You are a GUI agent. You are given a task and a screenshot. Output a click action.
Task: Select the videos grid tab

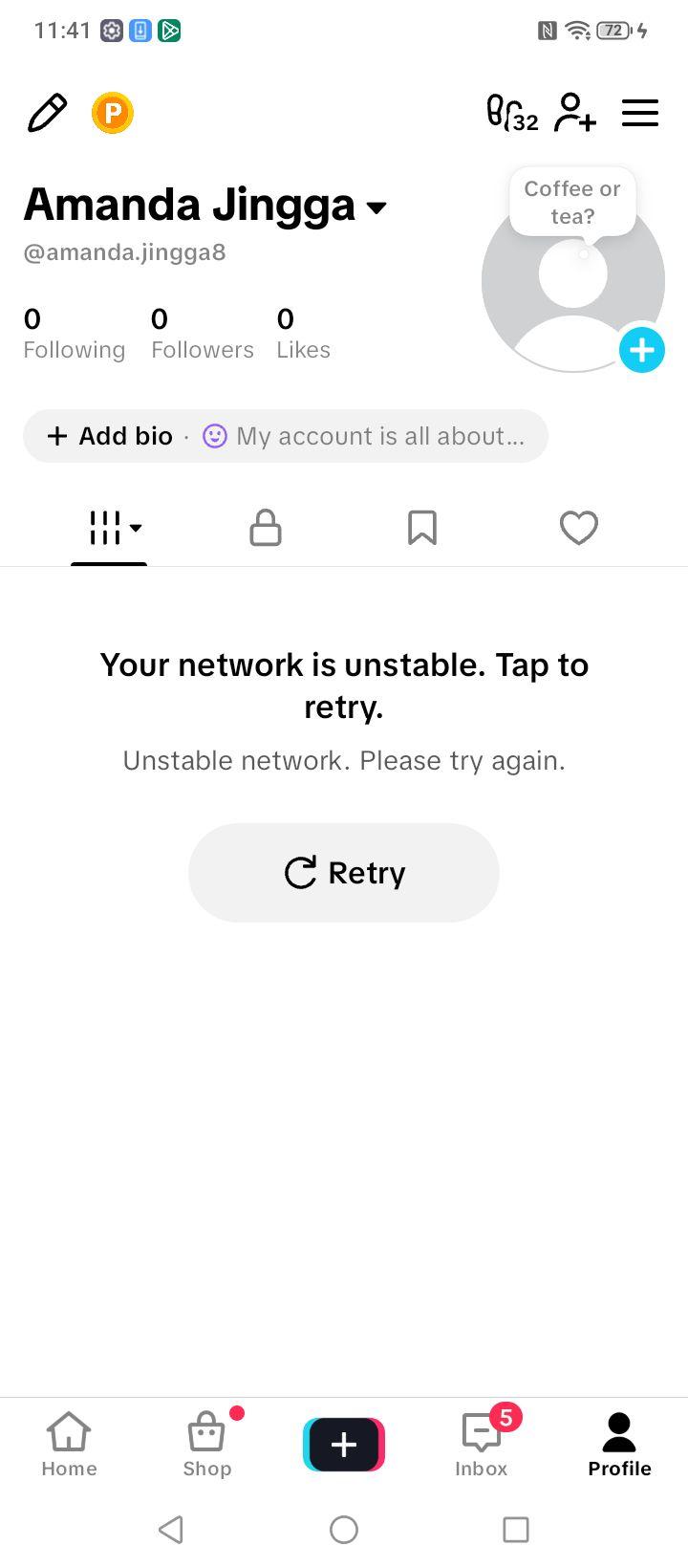109,528
